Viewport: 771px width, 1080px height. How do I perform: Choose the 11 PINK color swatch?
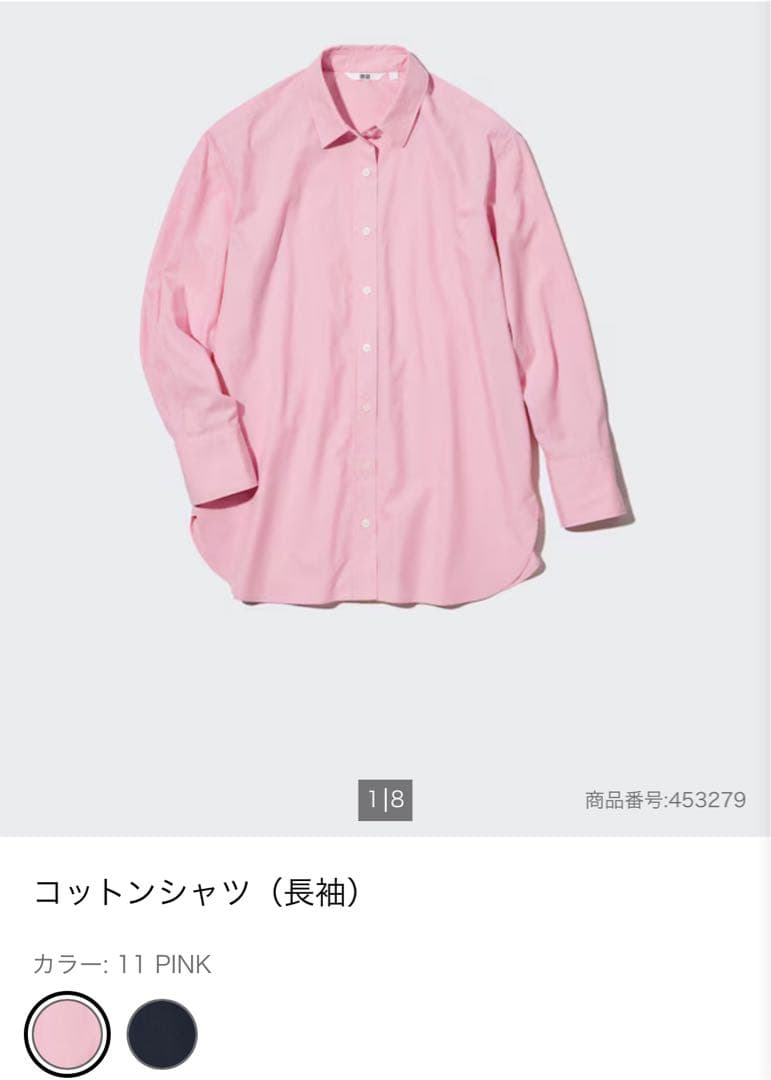[x=67, y=1034]
